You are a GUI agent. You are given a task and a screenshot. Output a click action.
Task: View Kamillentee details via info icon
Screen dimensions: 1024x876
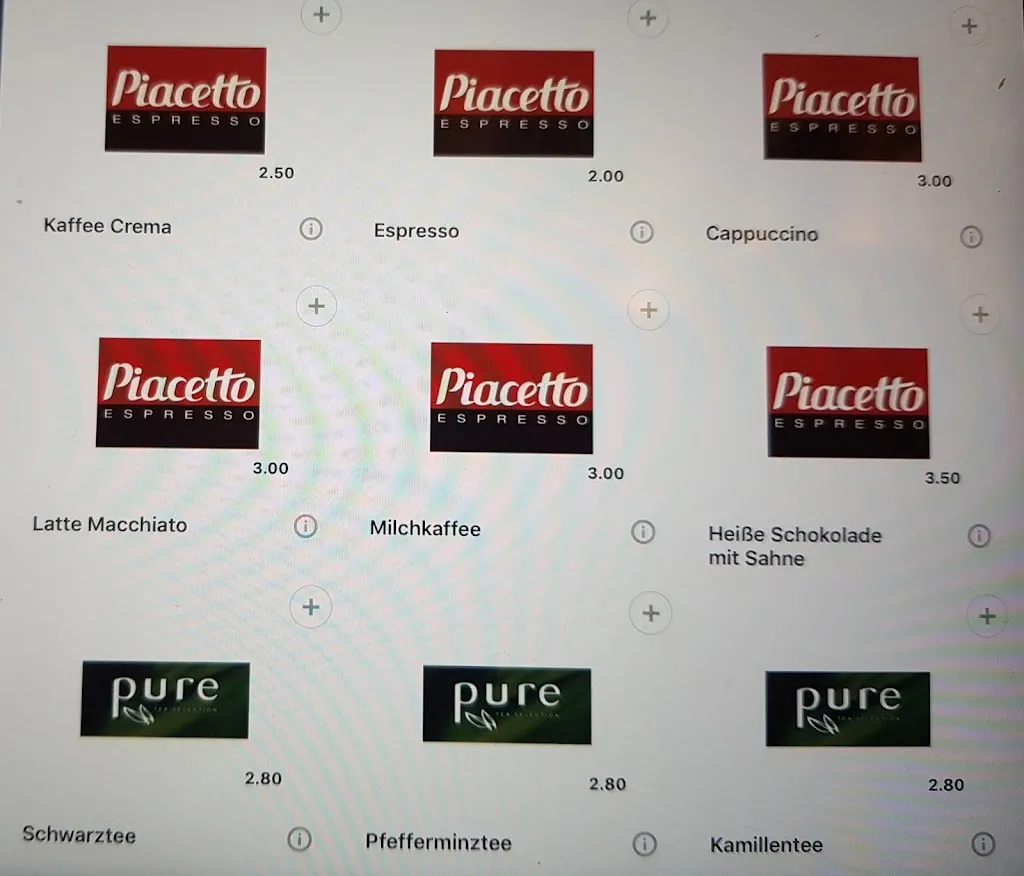point(984,844)
